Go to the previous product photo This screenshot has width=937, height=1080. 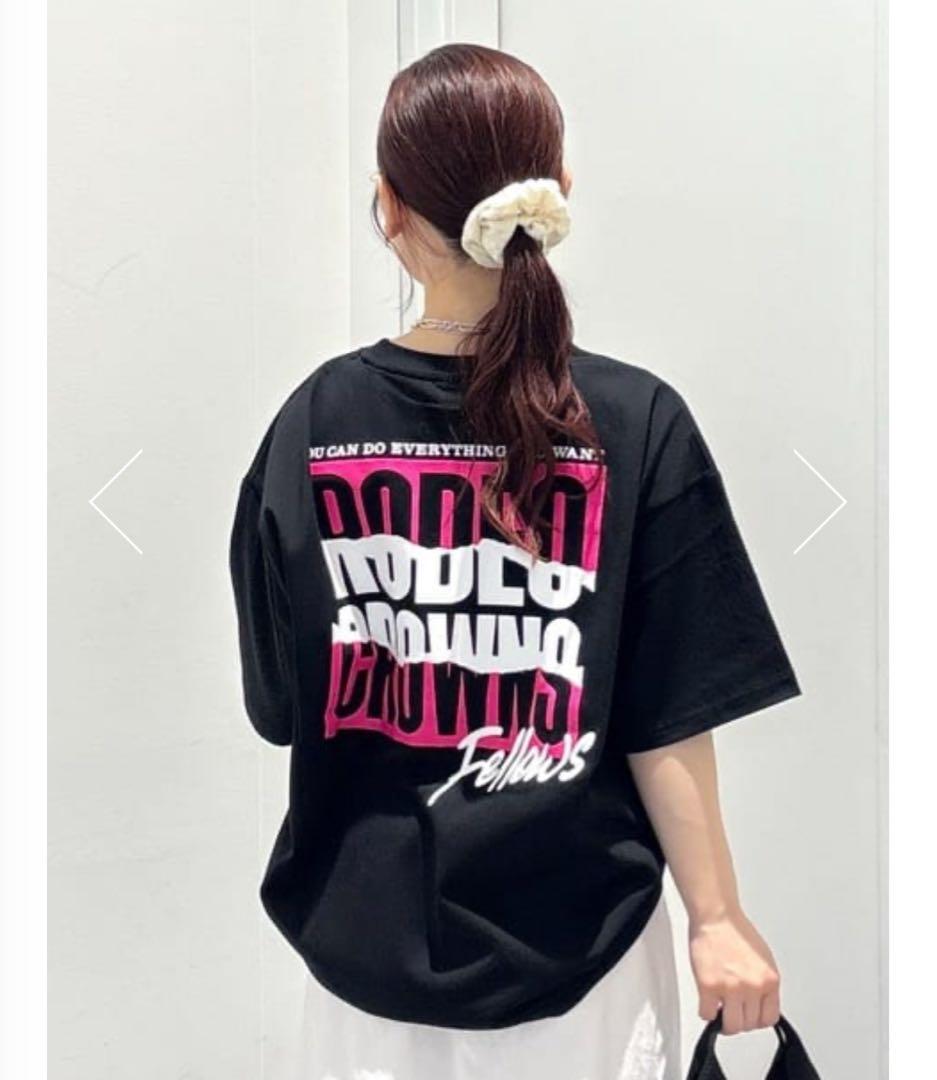pyautogui.click(x=116, y=501)
